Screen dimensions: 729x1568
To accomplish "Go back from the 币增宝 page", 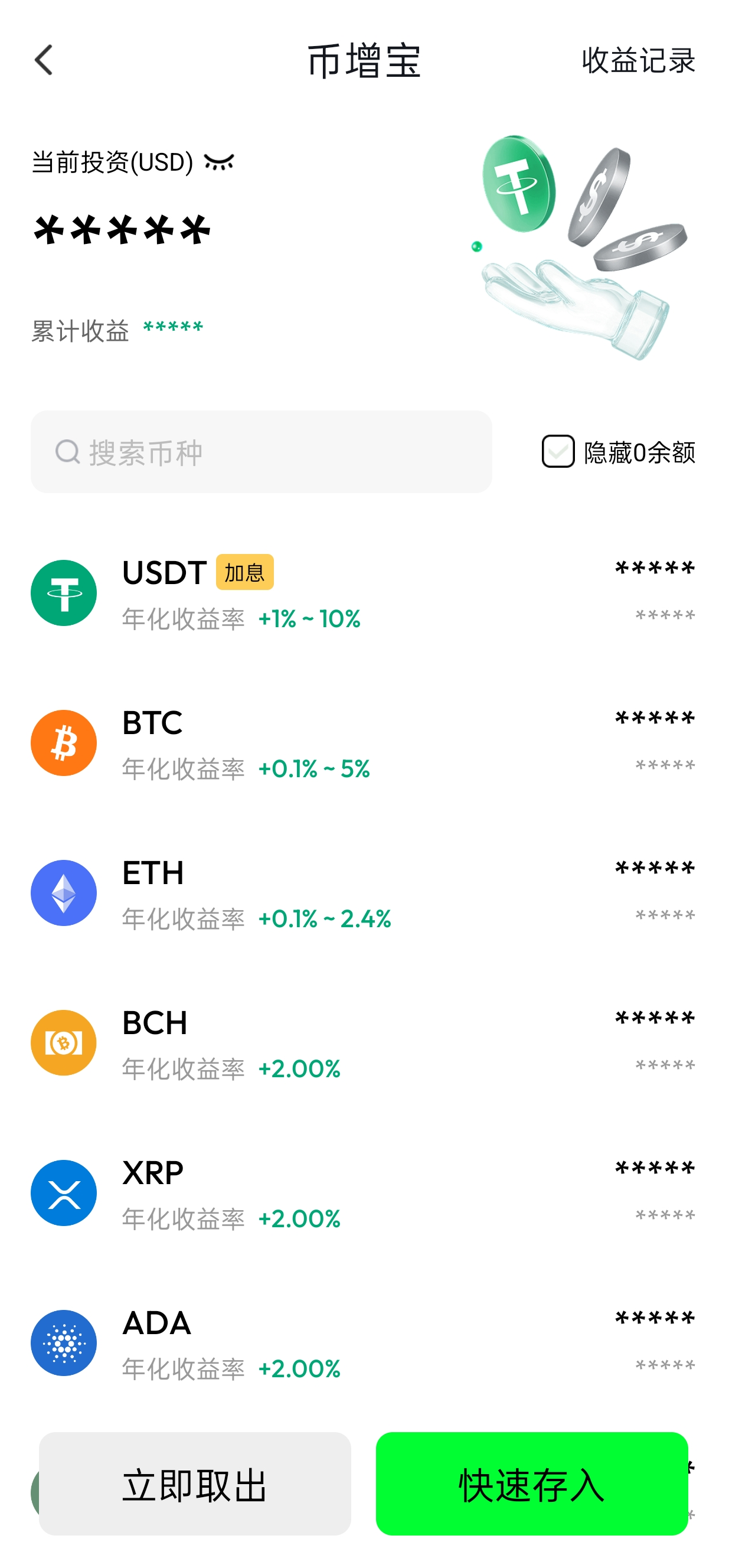I will tap(44, 60).
